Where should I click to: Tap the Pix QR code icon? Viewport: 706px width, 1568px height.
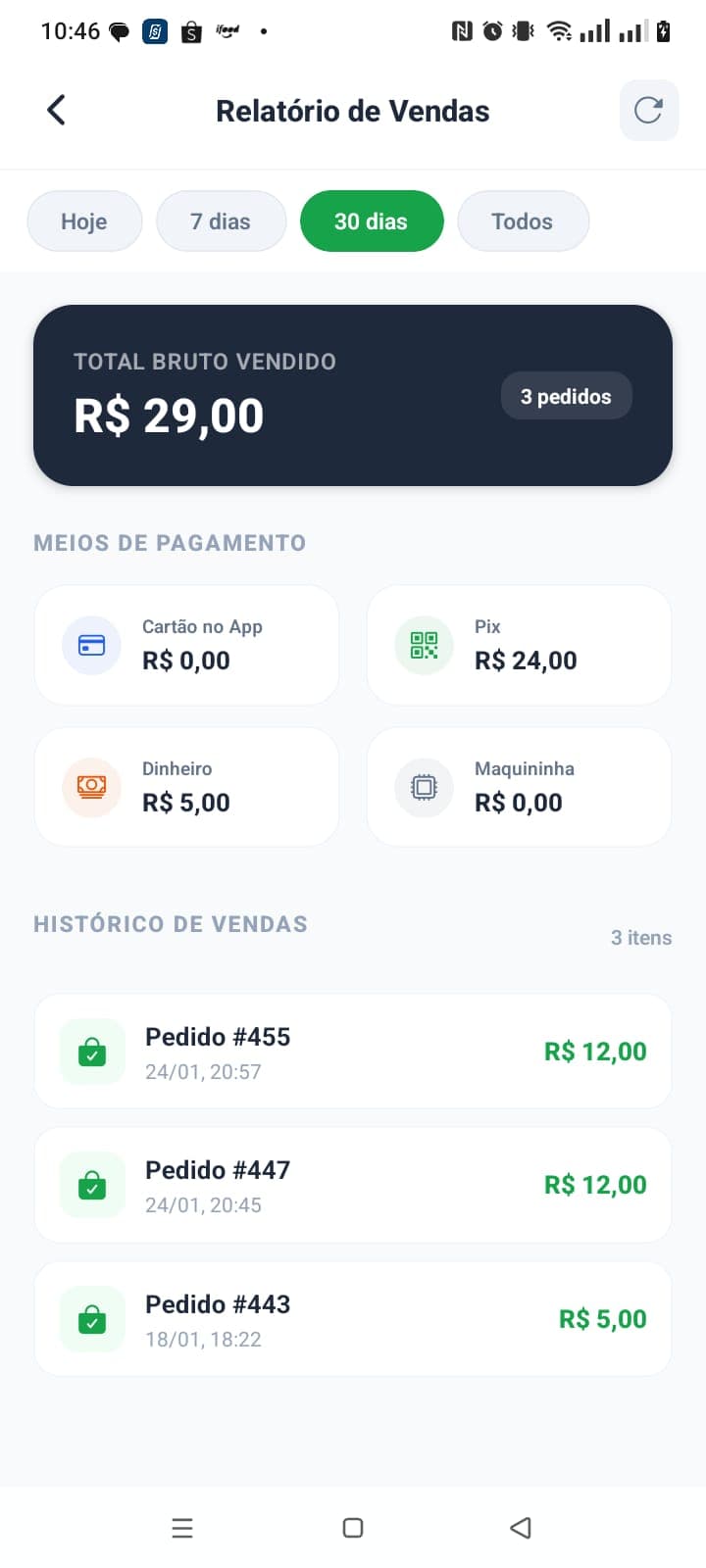(423, 645)
